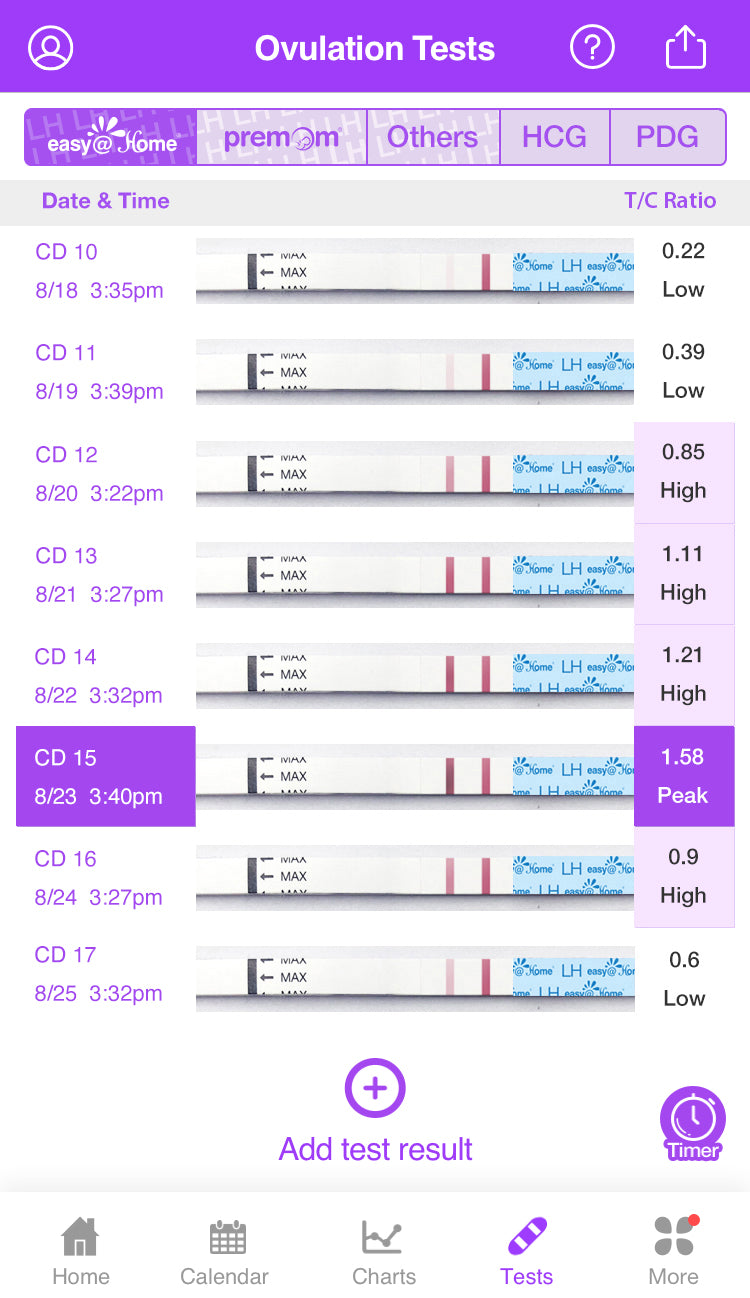Switch to the HCG tab
Image resolution: width=750 pixels, height=1298 pixels.
(x=554, y=137)
